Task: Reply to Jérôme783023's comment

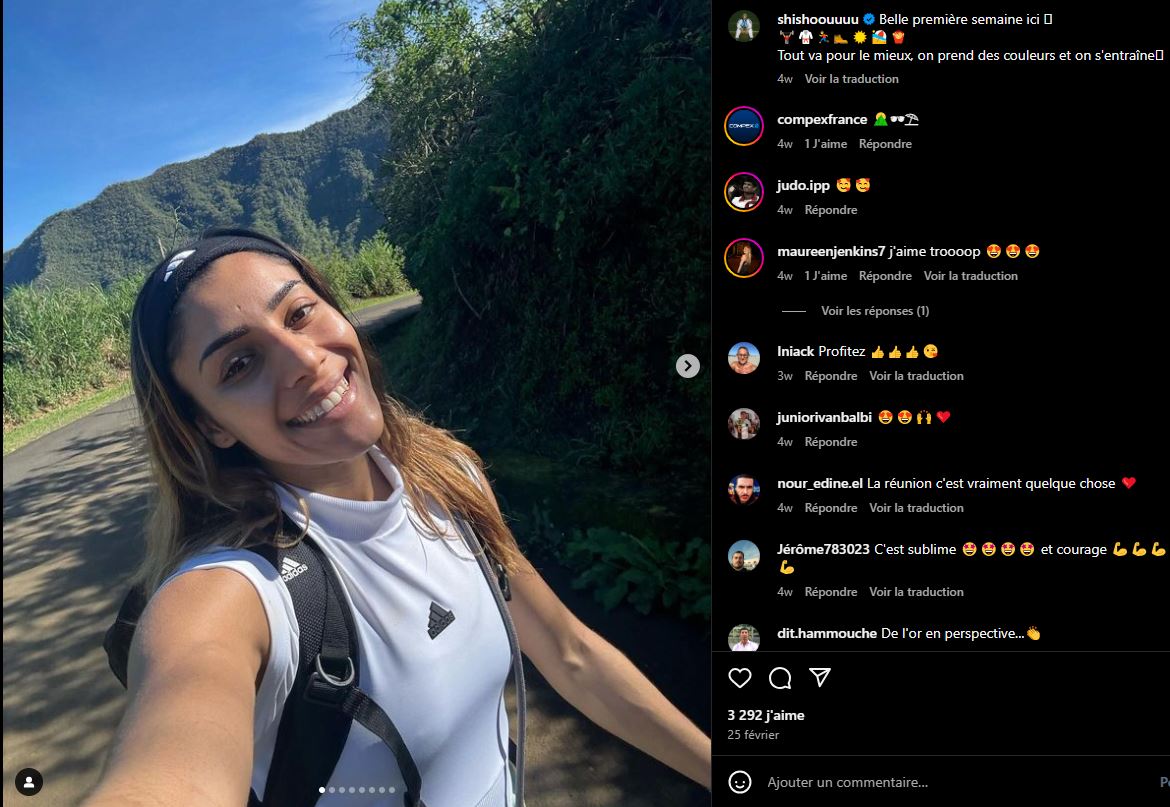Action: [x=831, y=592]
